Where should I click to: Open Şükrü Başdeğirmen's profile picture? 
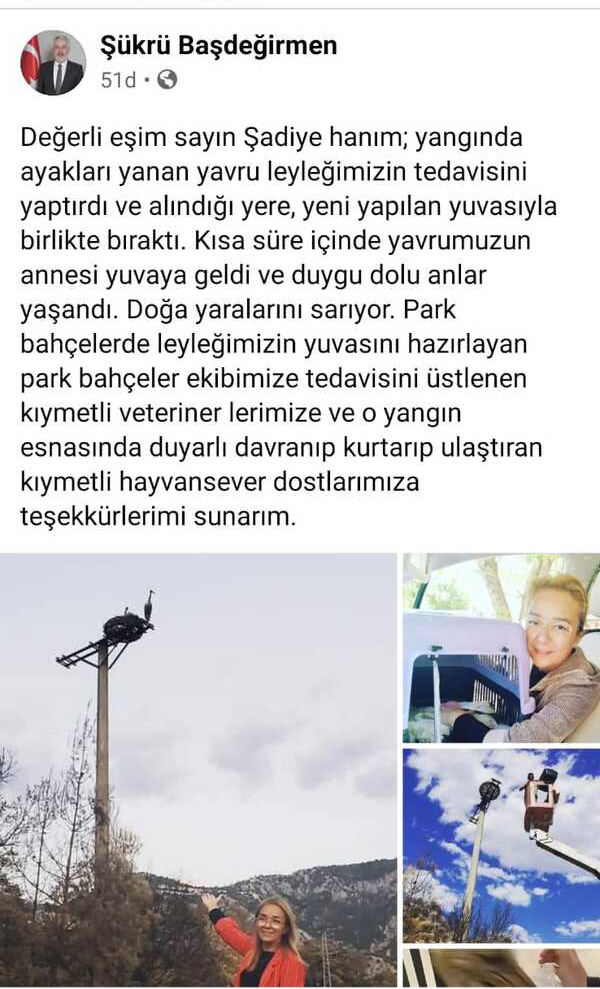(x=53, y=63)
